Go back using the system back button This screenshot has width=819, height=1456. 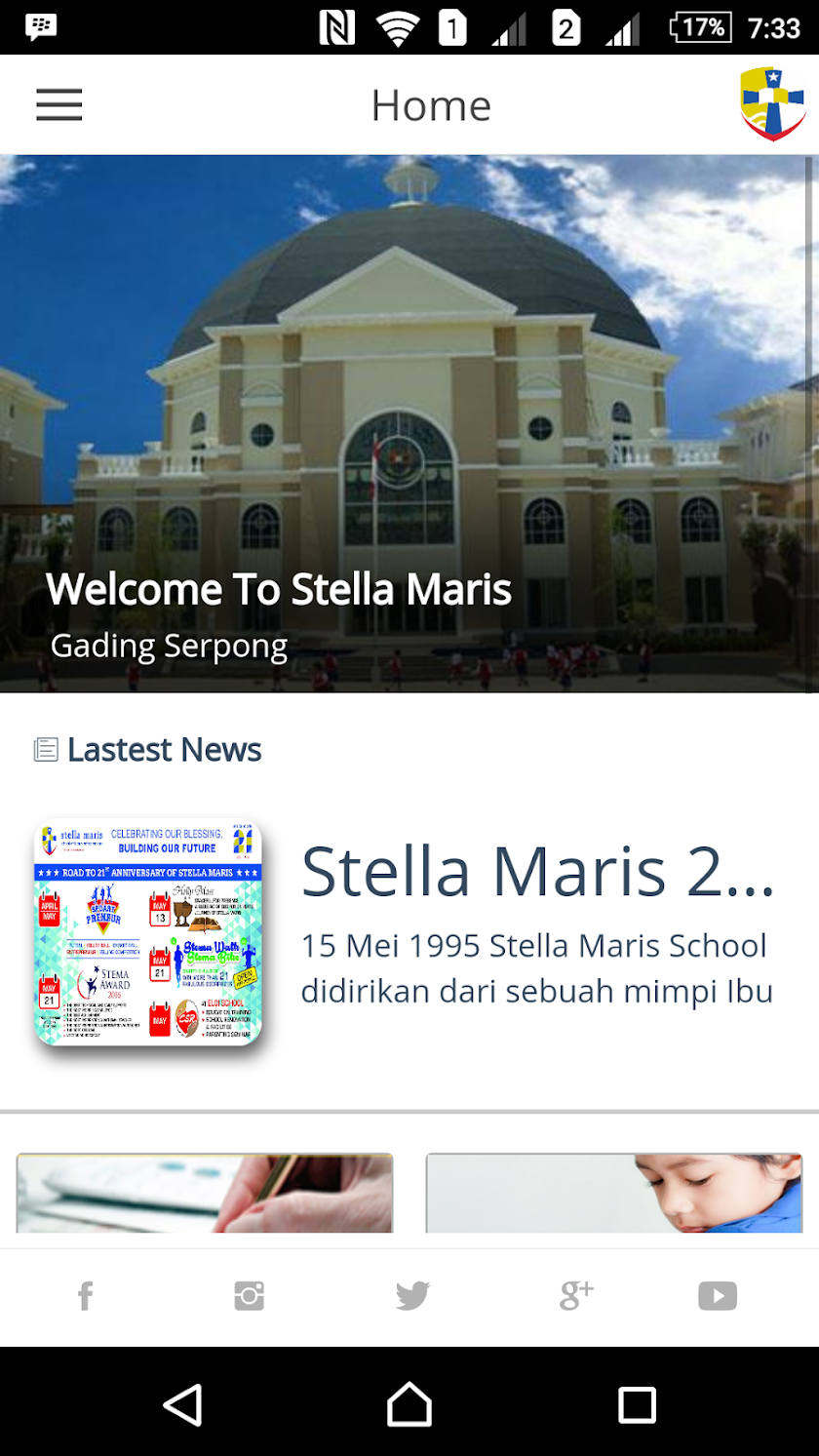click(182, 1405)
